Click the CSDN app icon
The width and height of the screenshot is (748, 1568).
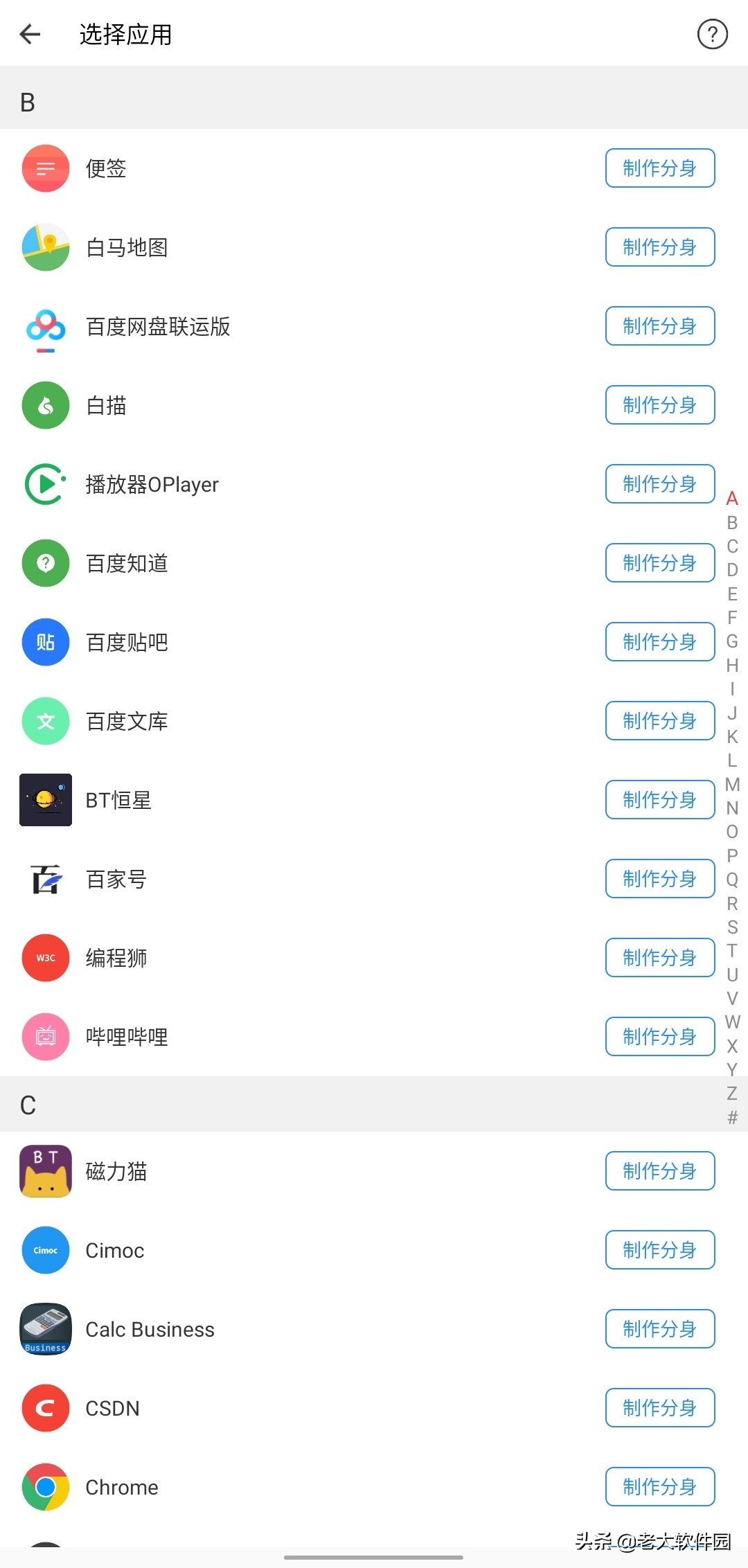click(45, 1408)
